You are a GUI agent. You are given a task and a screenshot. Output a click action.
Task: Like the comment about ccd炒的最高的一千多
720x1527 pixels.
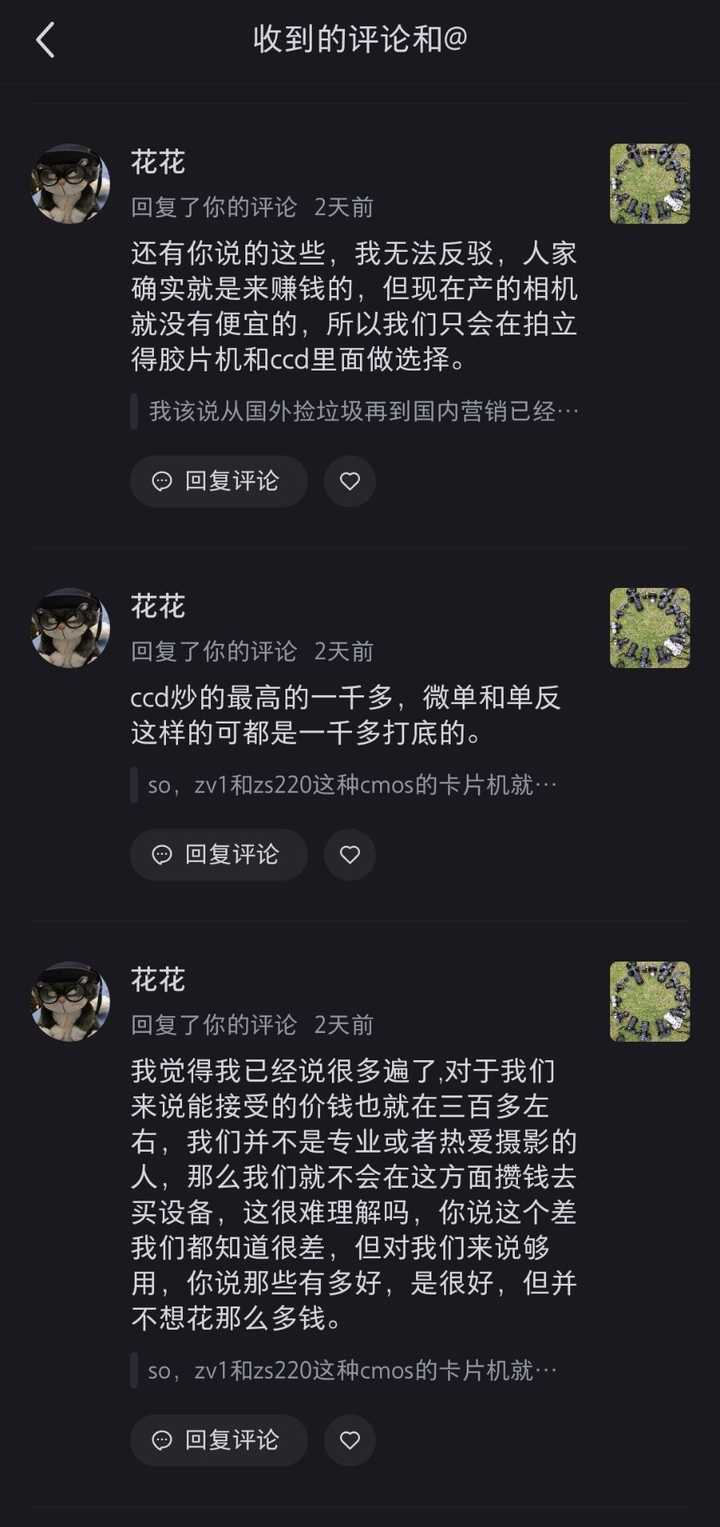point(350,854)
